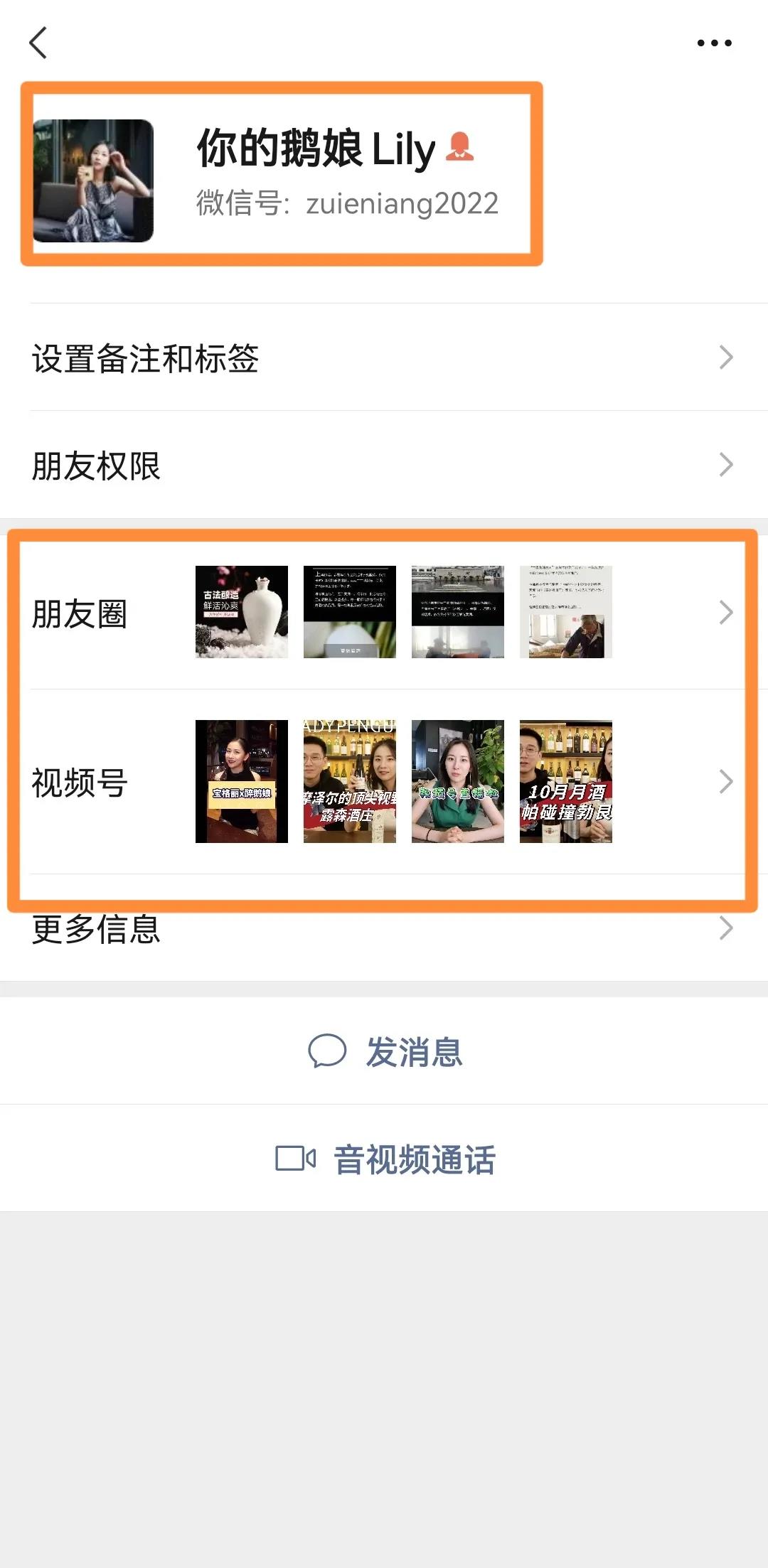View the contact's profile avatar
This screenshot has height=1568, width=768.
tap(93, 181)
